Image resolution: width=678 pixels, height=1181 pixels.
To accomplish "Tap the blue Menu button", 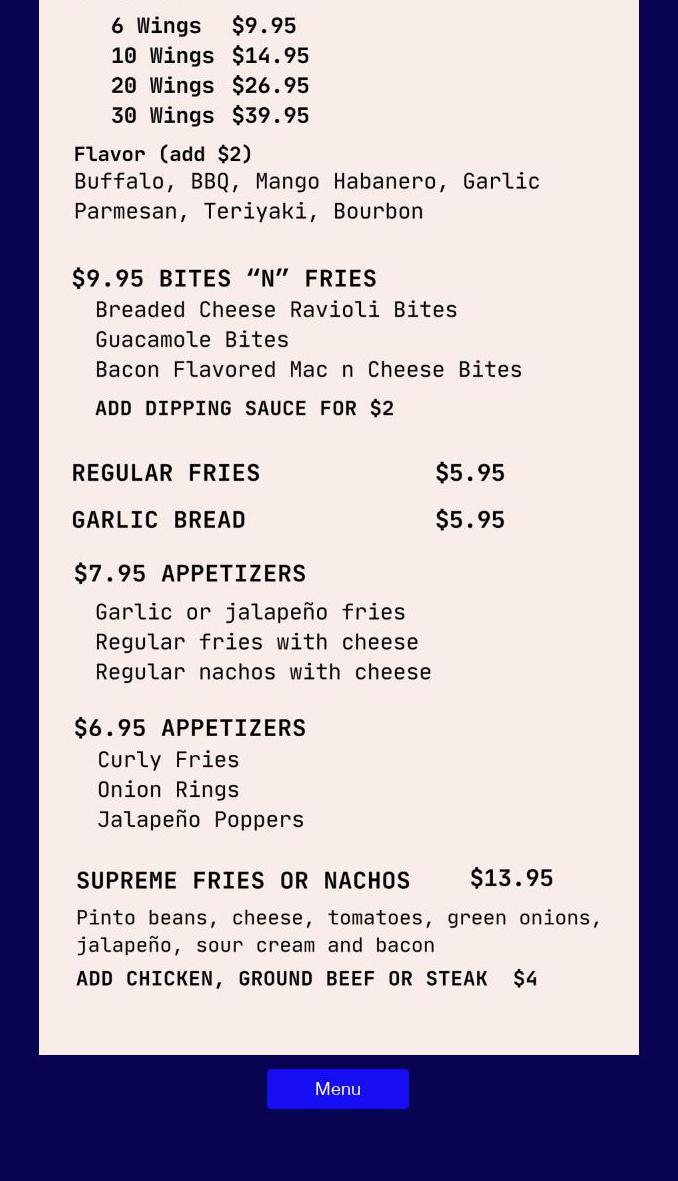I will pyautogui.click(x=338, y=1089).
